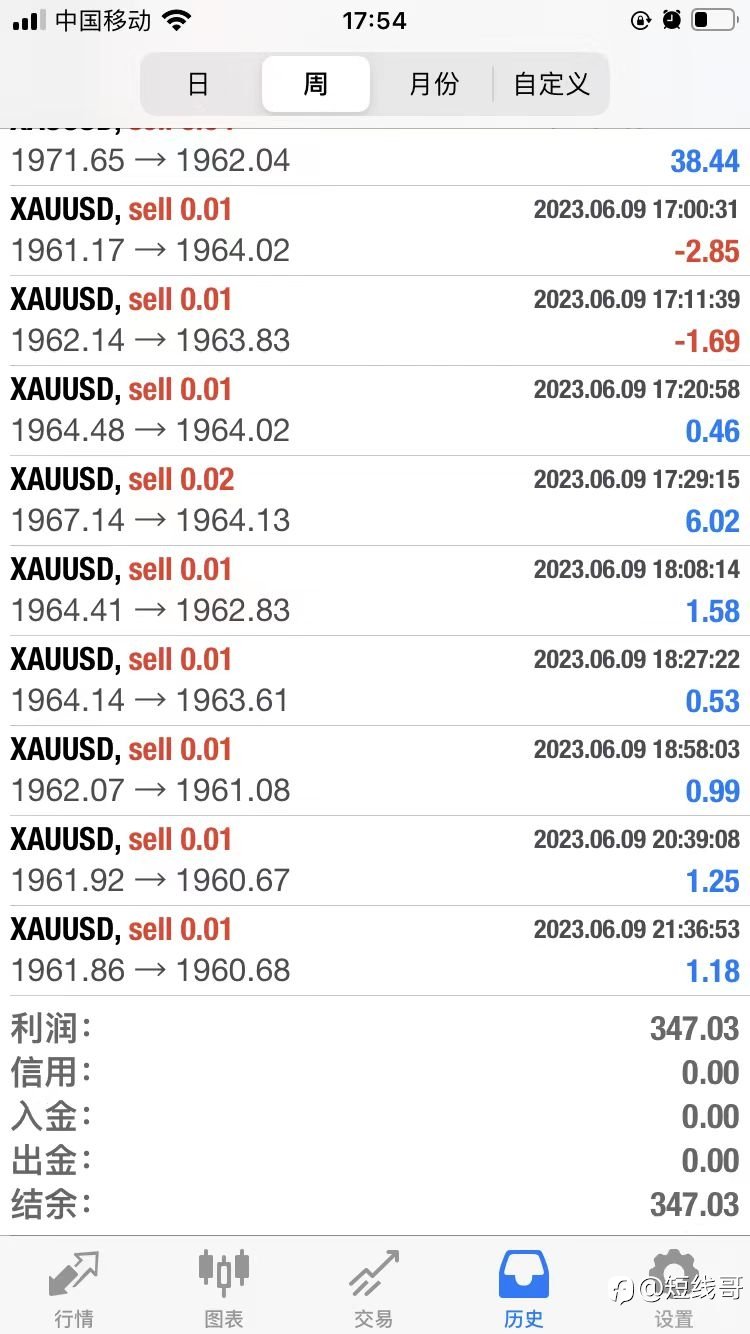
Task: Open the 自定义 custom period option
Action: click(551, 84)
